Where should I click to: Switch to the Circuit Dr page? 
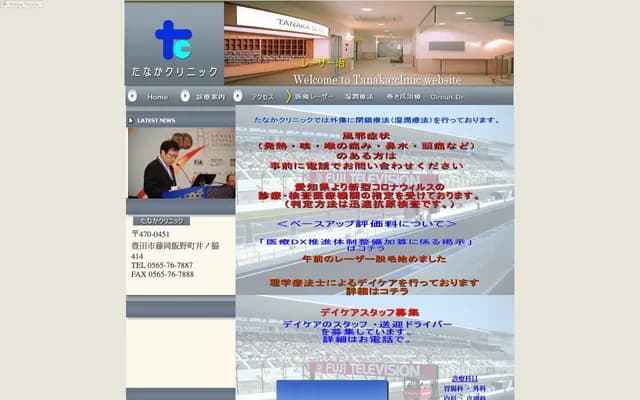[448, 97]
